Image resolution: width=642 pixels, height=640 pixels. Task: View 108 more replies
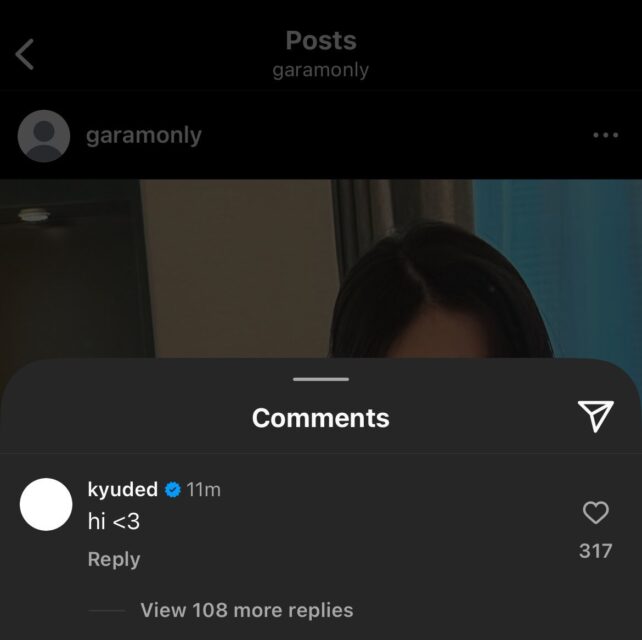pyautogui.click(x=246, y=609)
